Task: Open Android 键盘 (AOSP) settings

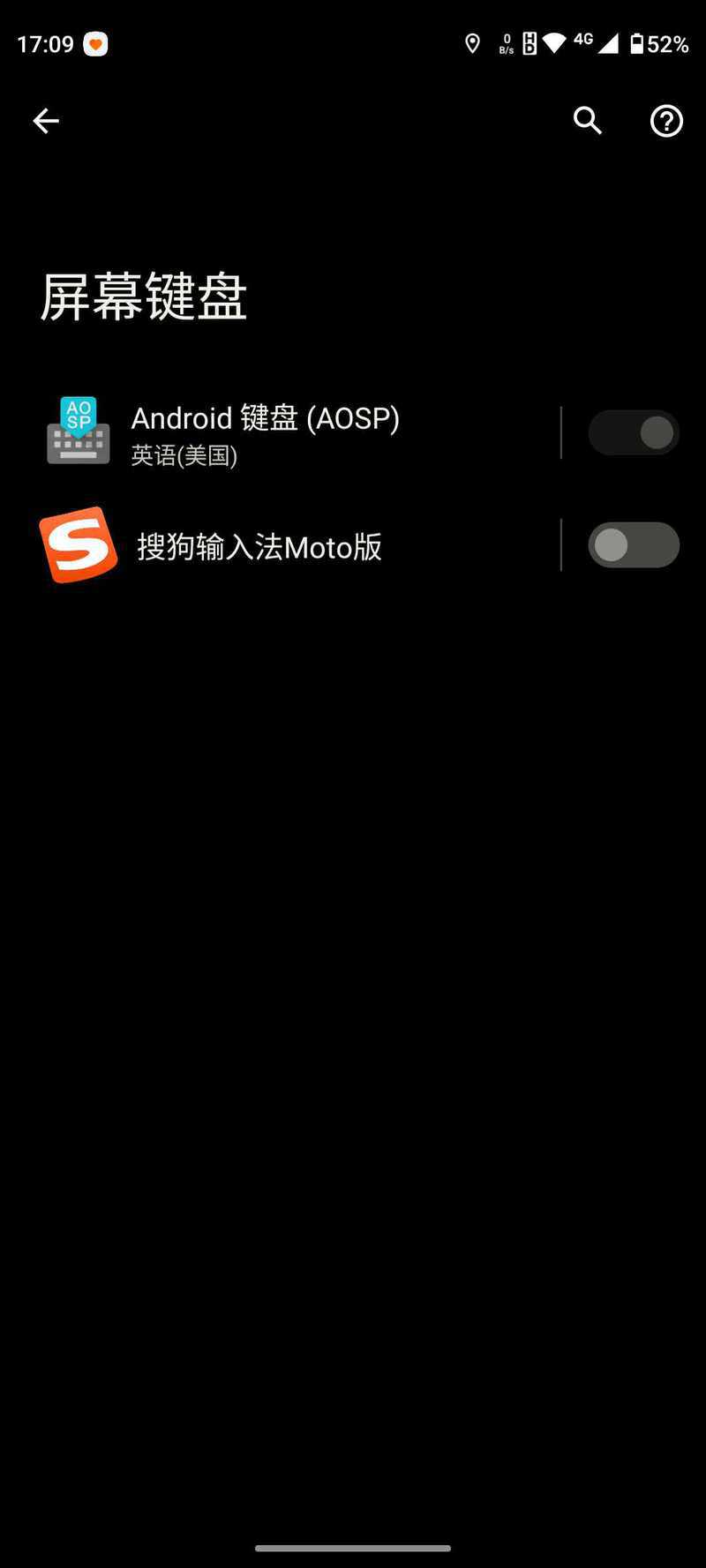Action: pos(265,432)
